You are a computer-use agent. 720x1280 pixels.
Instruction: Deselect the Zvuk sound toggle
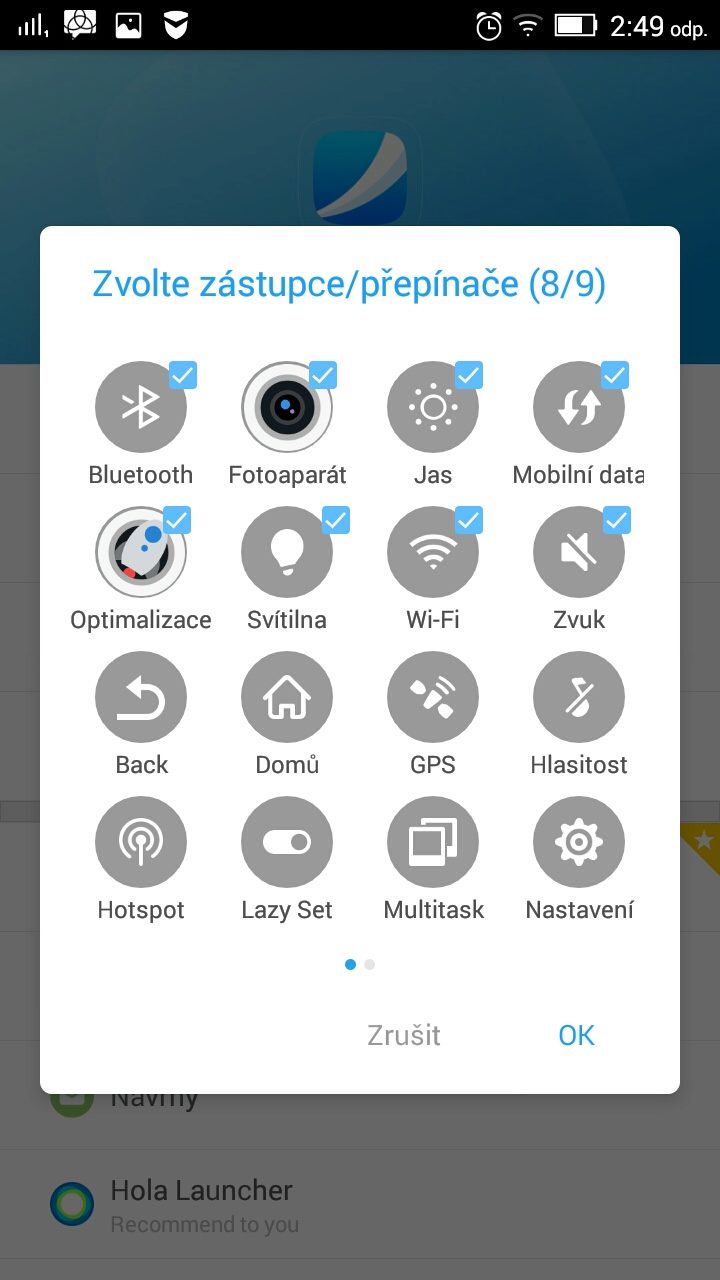579,553
